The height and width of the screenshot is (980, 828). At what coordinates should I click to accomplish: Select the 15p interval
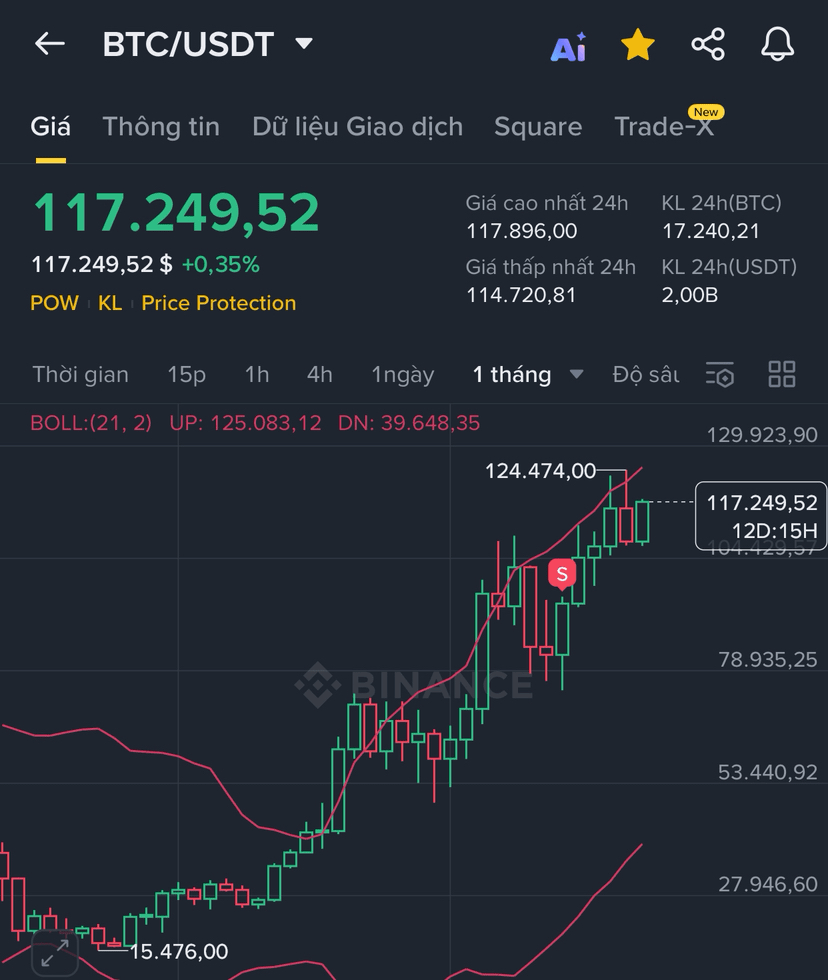186,375
